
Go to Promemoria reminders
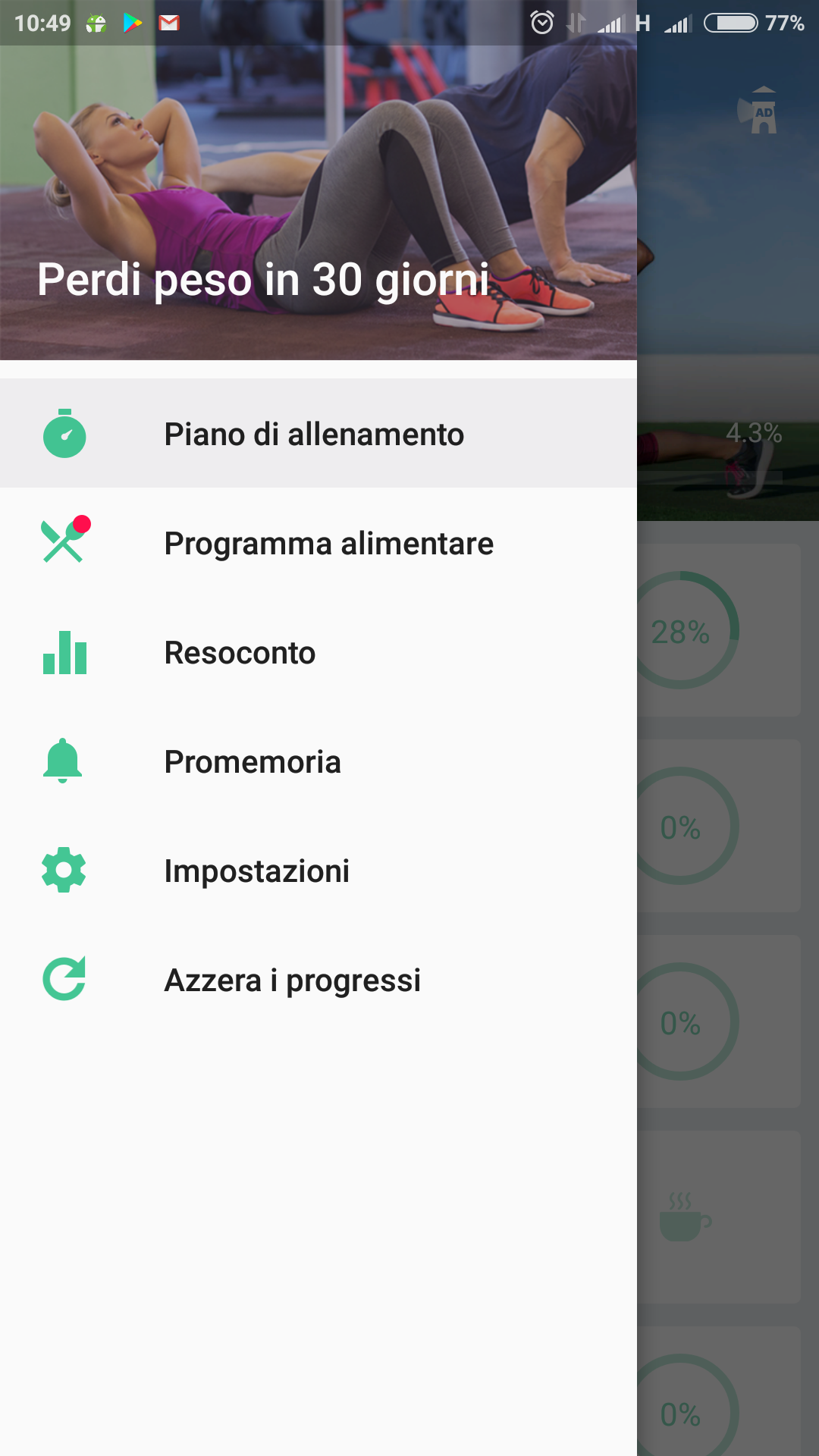pyautogui.click(x=318, y=761)
